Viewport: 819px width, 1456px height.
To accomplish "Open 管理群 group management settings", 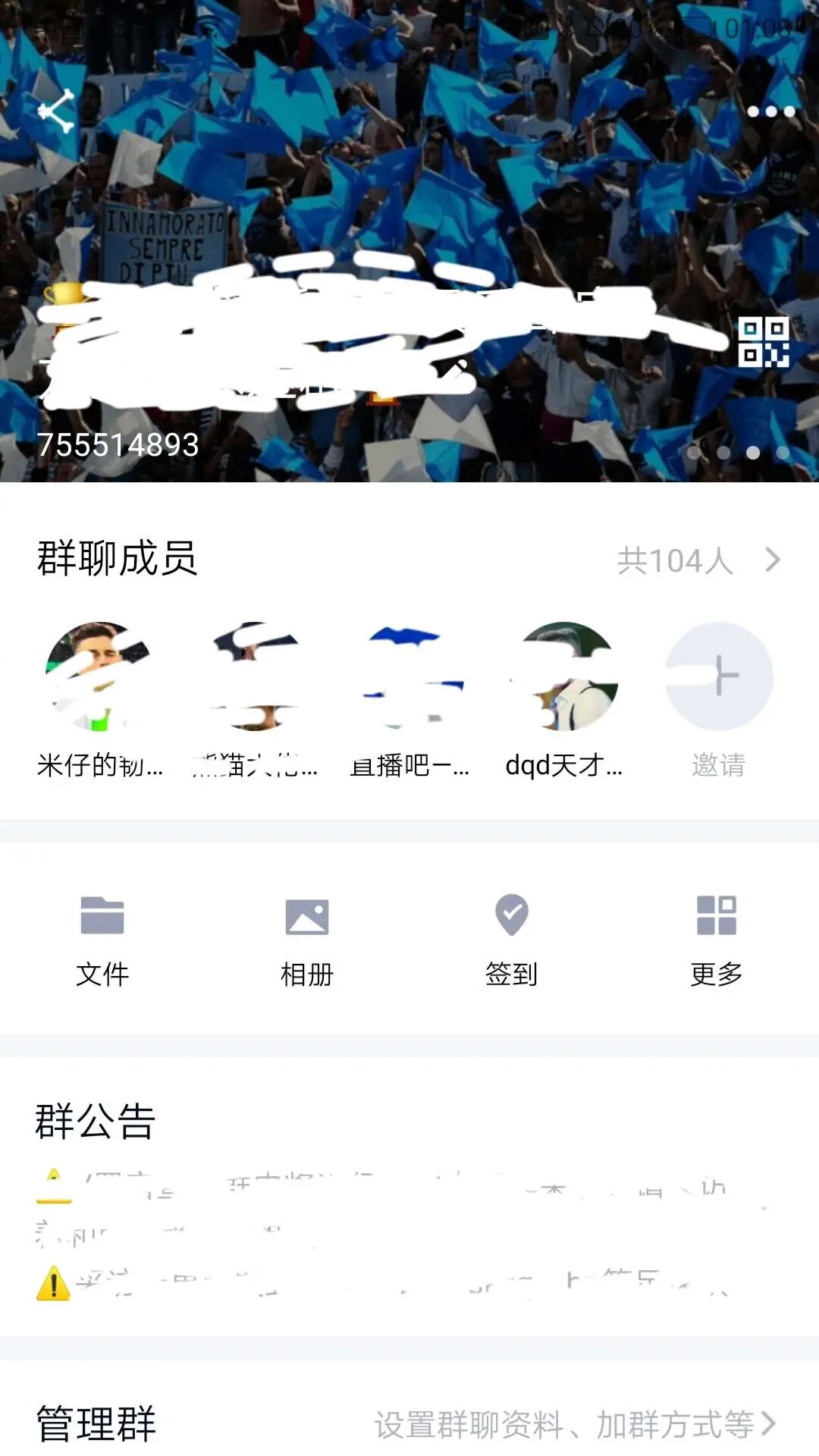I will (409, 1424).
